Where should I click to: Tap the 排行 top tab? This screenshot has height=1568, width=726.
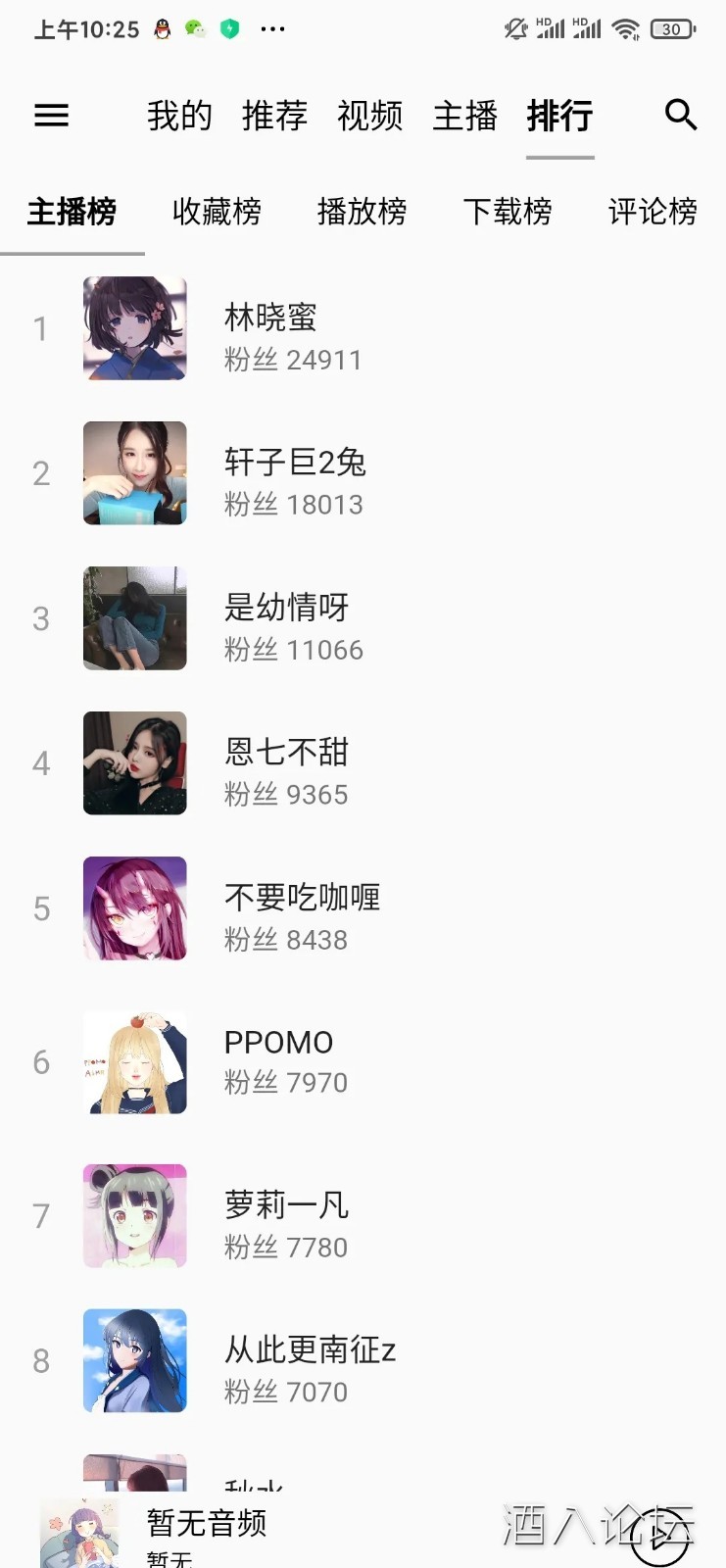[559, 116]
